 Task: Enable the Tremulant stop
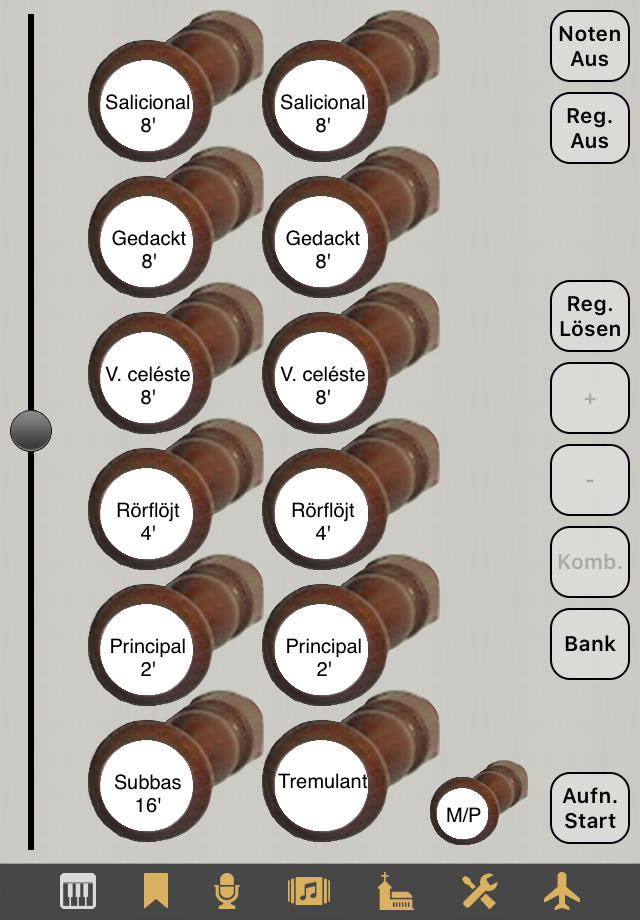click(x=322, y=783)
